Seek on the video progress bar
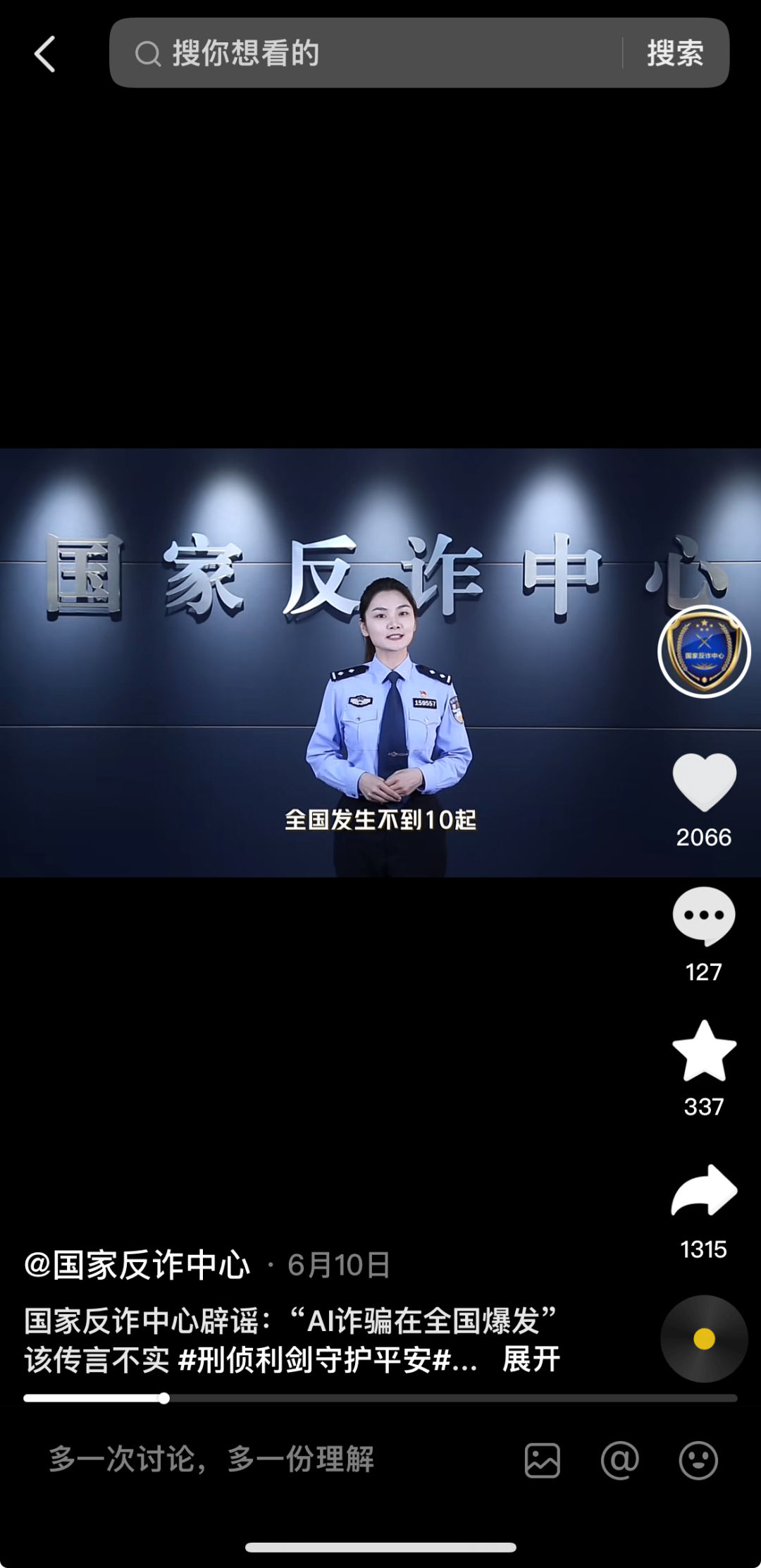The width and height of the screenshot is (761, 1568). 380,1398
